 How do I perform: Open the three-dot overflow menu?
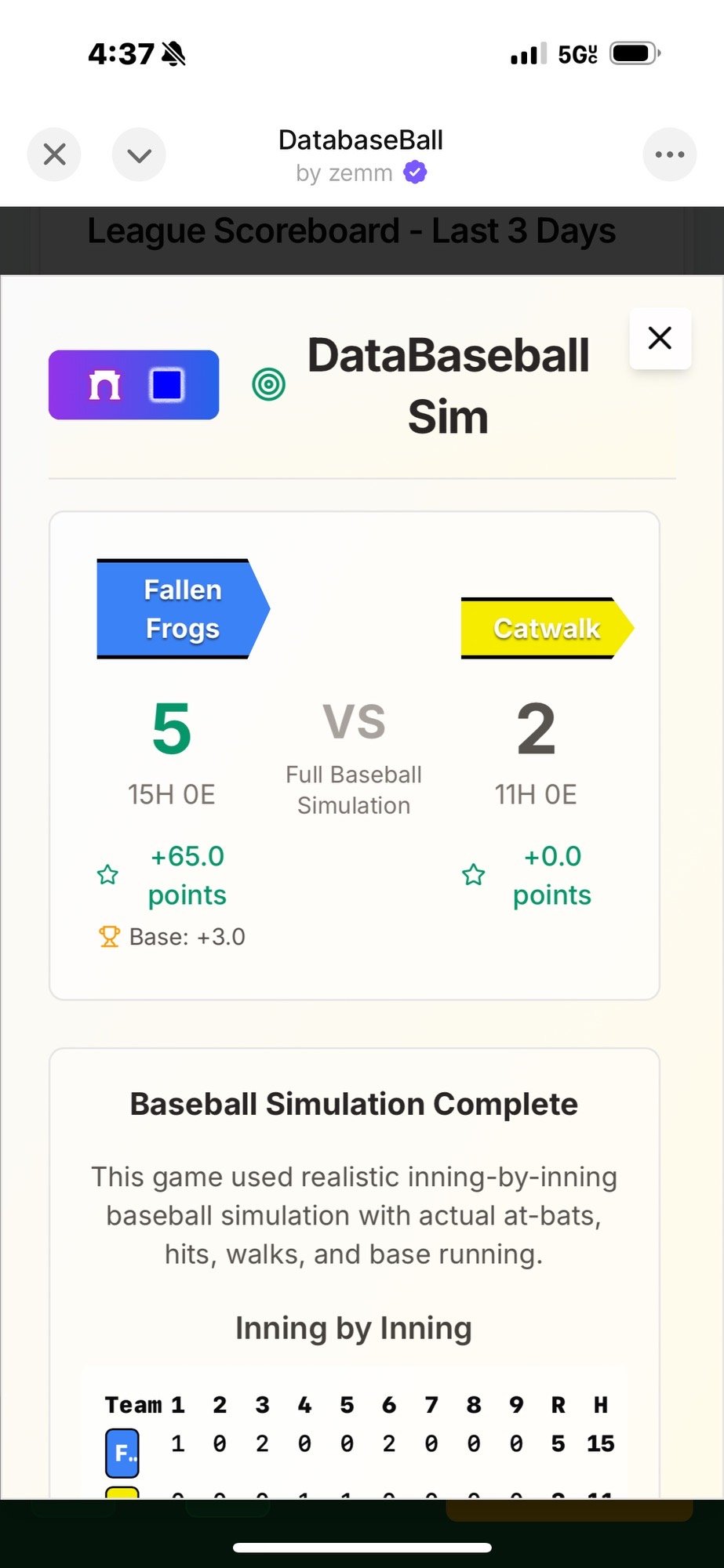(x=669, y=154)
